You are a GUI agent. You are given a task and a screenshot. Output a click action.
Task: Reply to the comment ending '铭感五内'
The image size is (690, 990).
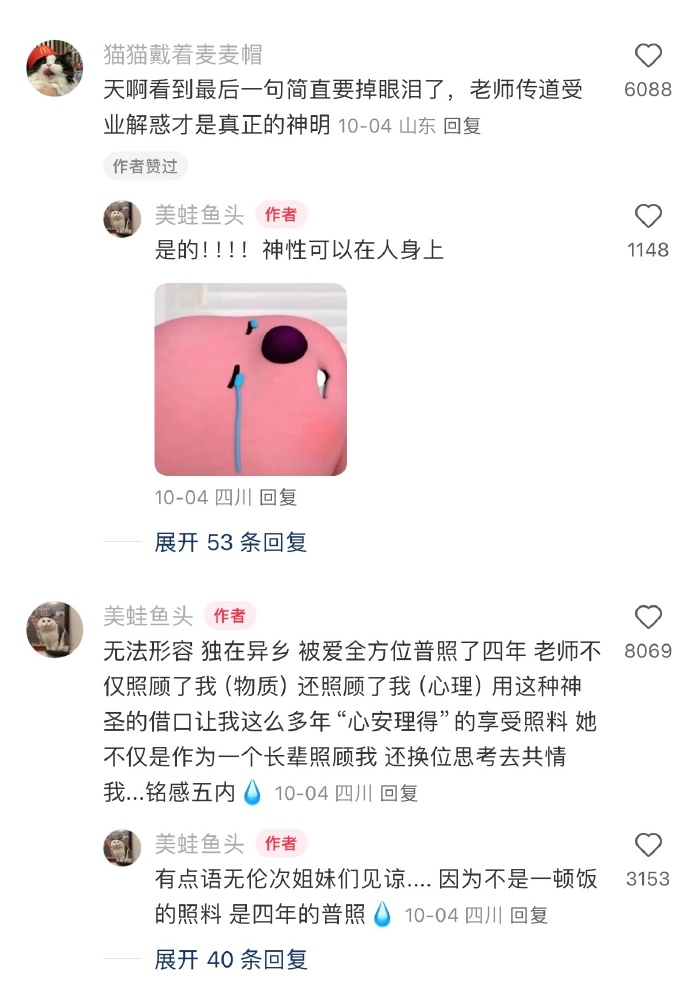coord(399,793)
